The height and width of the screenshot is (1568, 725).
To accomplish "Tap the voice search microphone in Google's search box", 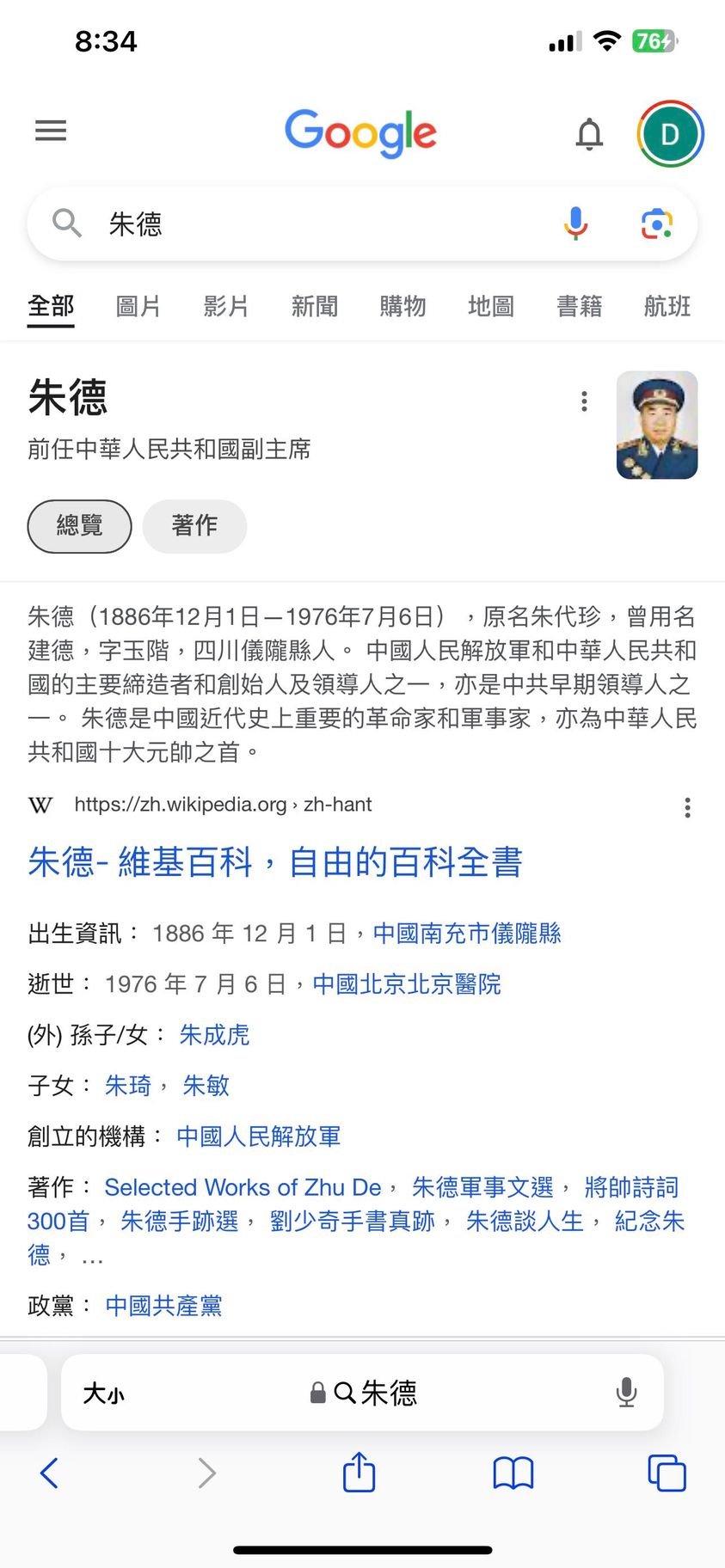I will pos(575,224).
